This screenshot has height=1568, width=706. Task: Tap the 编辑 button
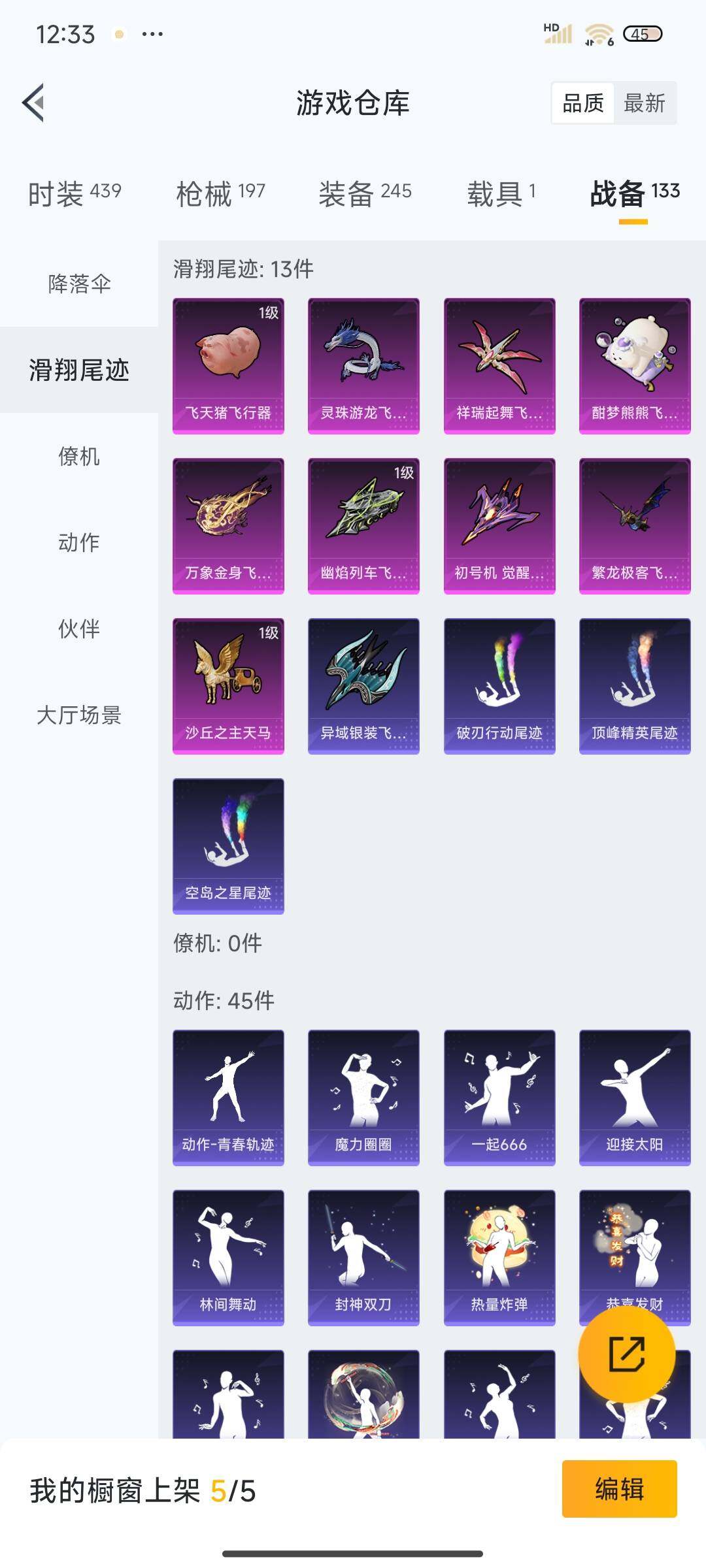(x=619, y=1489)
